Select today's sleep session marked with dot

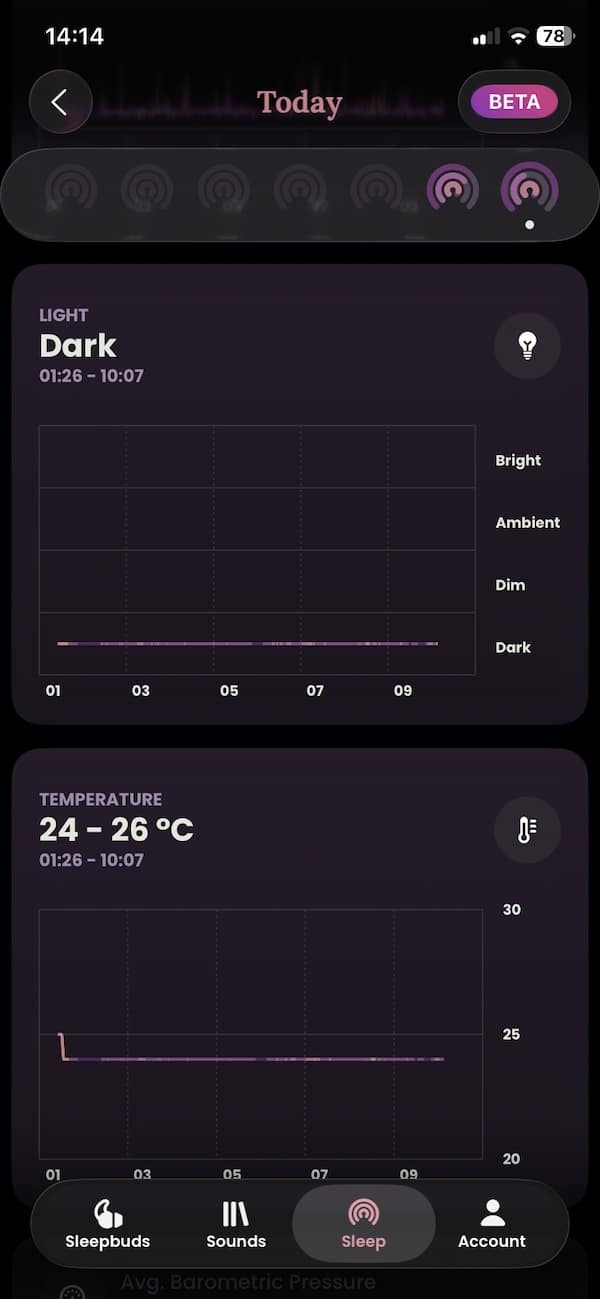point(529,189)
